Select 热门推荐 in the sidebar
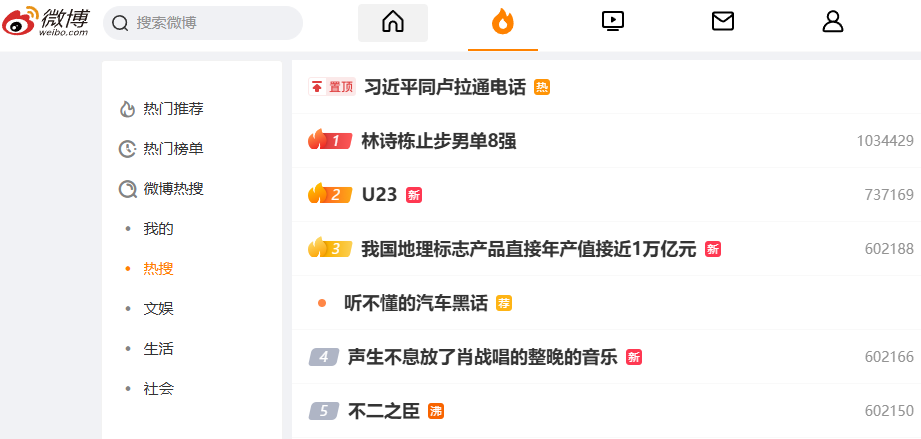Screen dimensions: 921x439 click(173, 109)
